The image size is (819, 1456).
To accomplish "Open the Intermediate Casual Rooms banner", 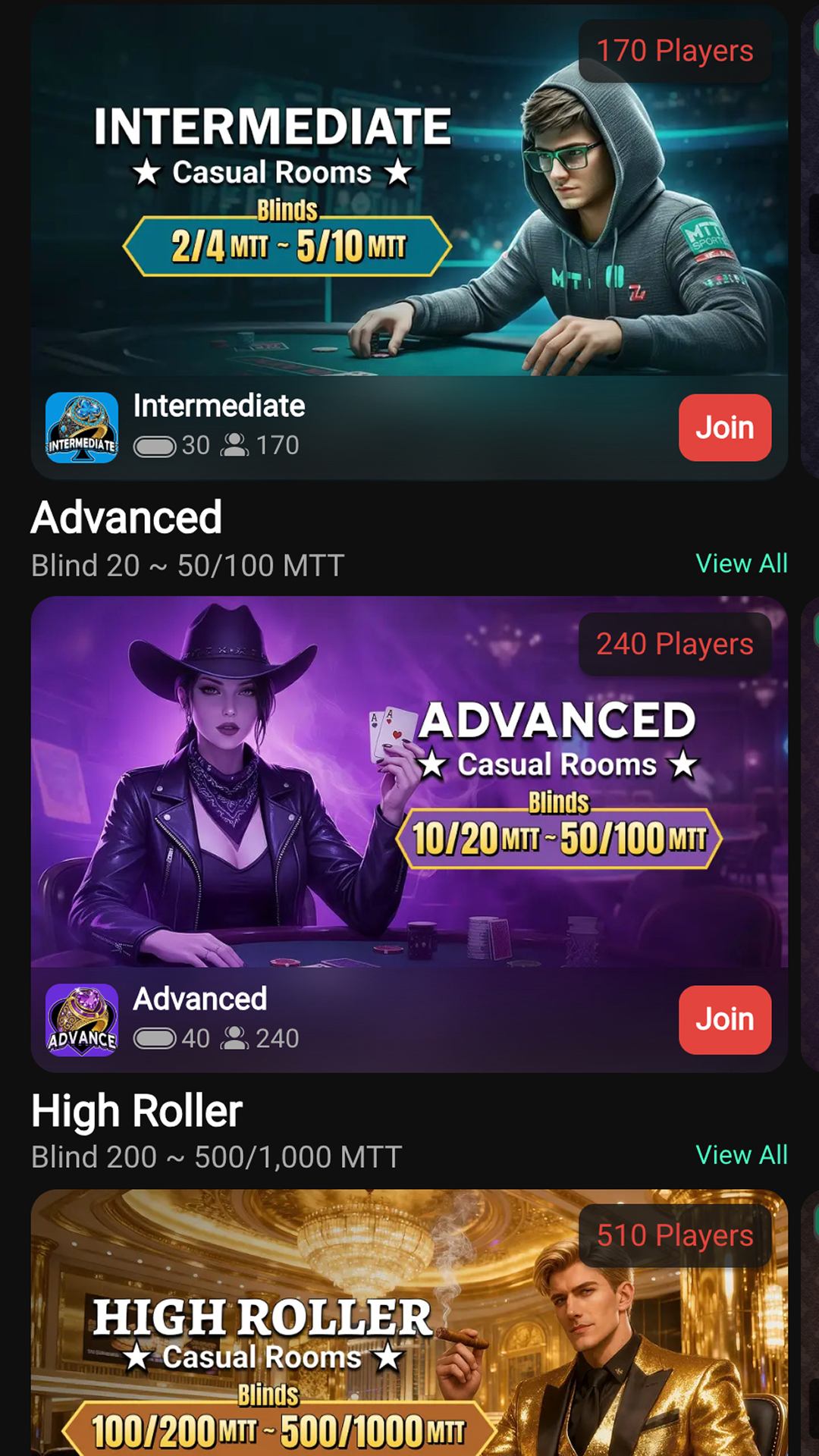I will 409,190.
